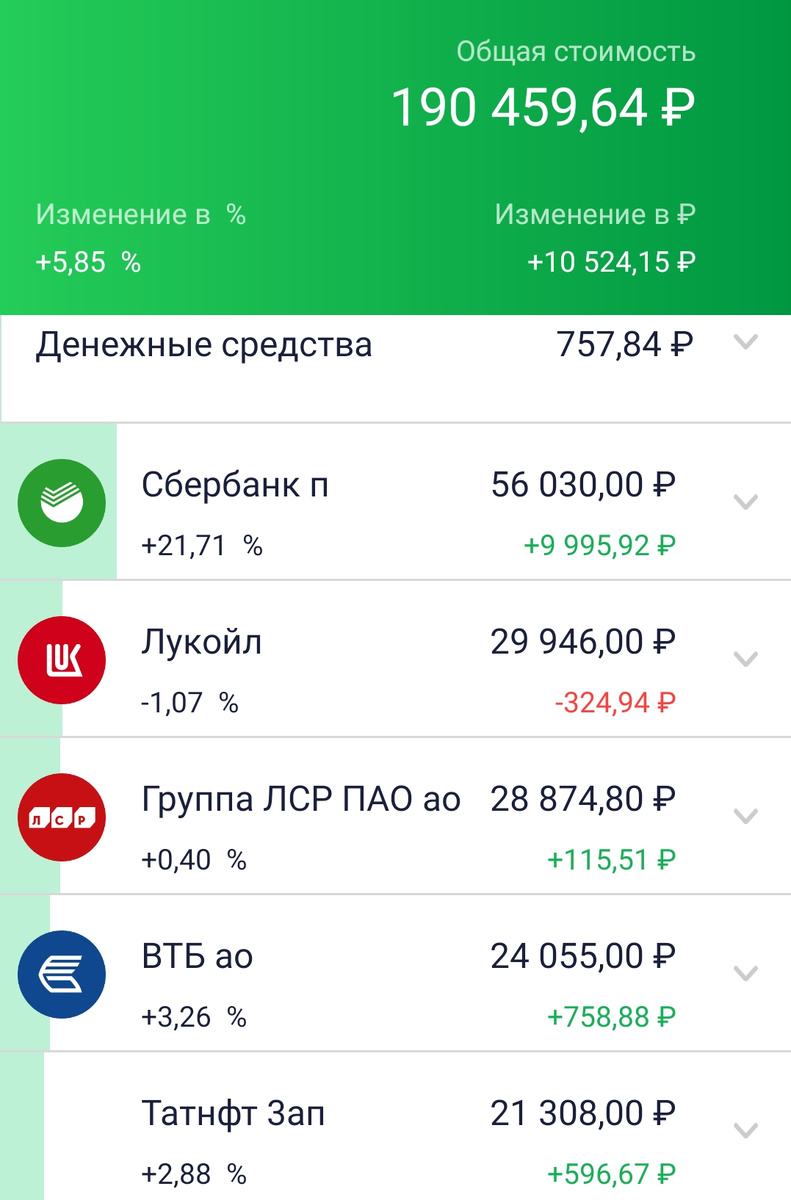Expand the Лукойл position details
This screenshot has width=791, height=1200.
[x=744, y=660]
